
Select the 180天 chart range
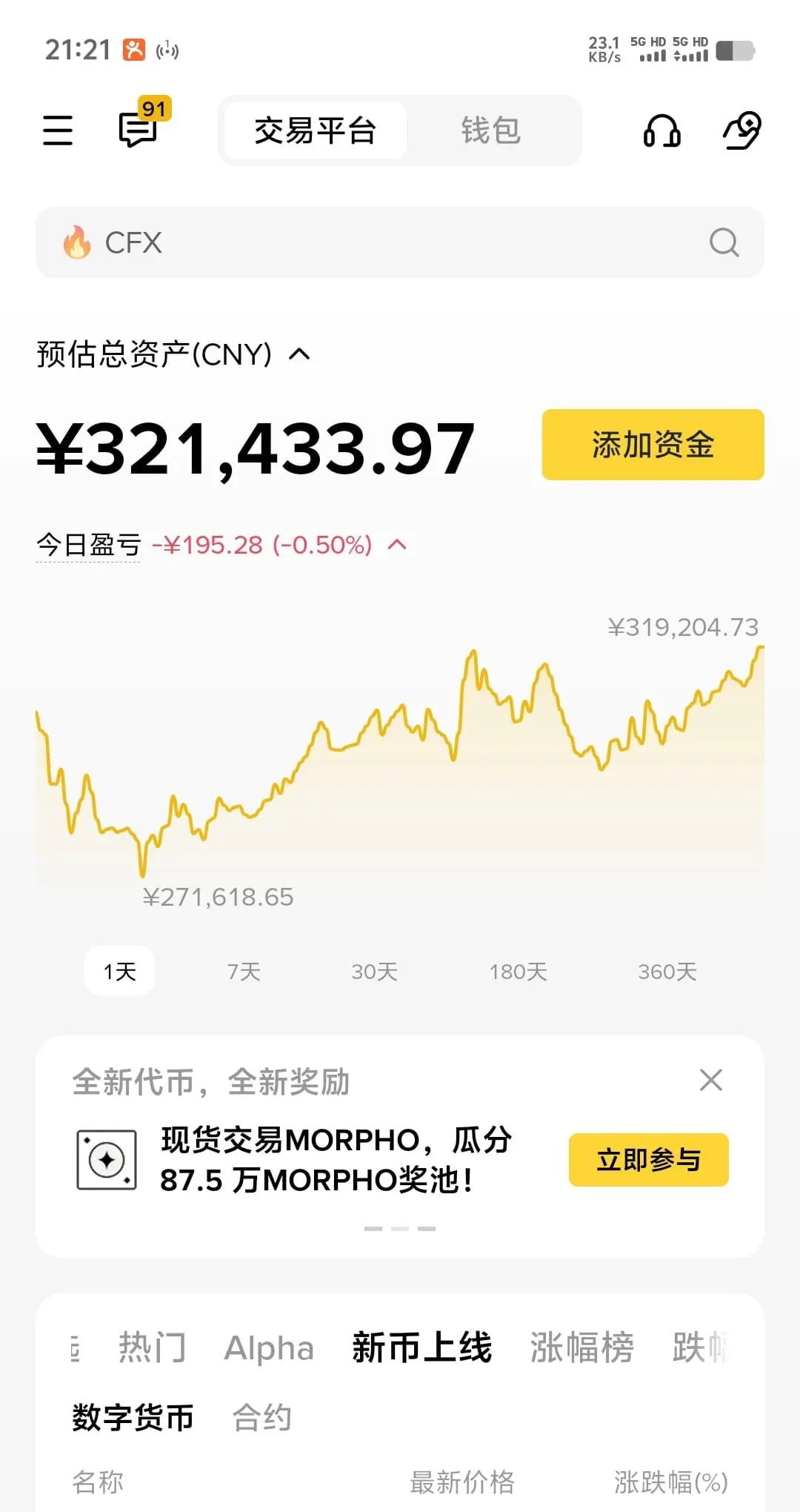(518, 971)
